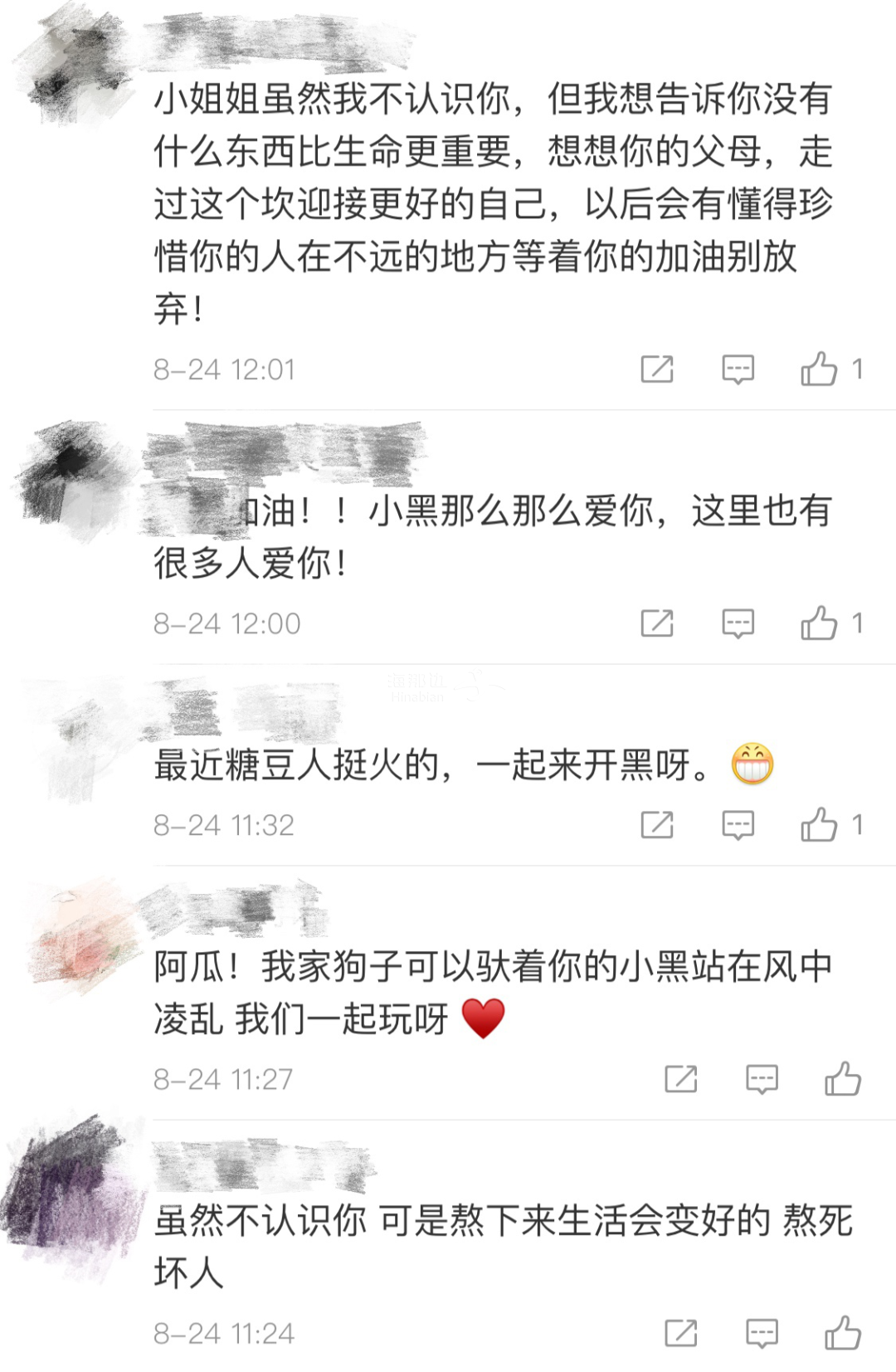Reply to the comment posted at 8-24 11:27
The width and height of the screenshot is (896, 1372).
pyautogui.click(x=762, y=1079)
